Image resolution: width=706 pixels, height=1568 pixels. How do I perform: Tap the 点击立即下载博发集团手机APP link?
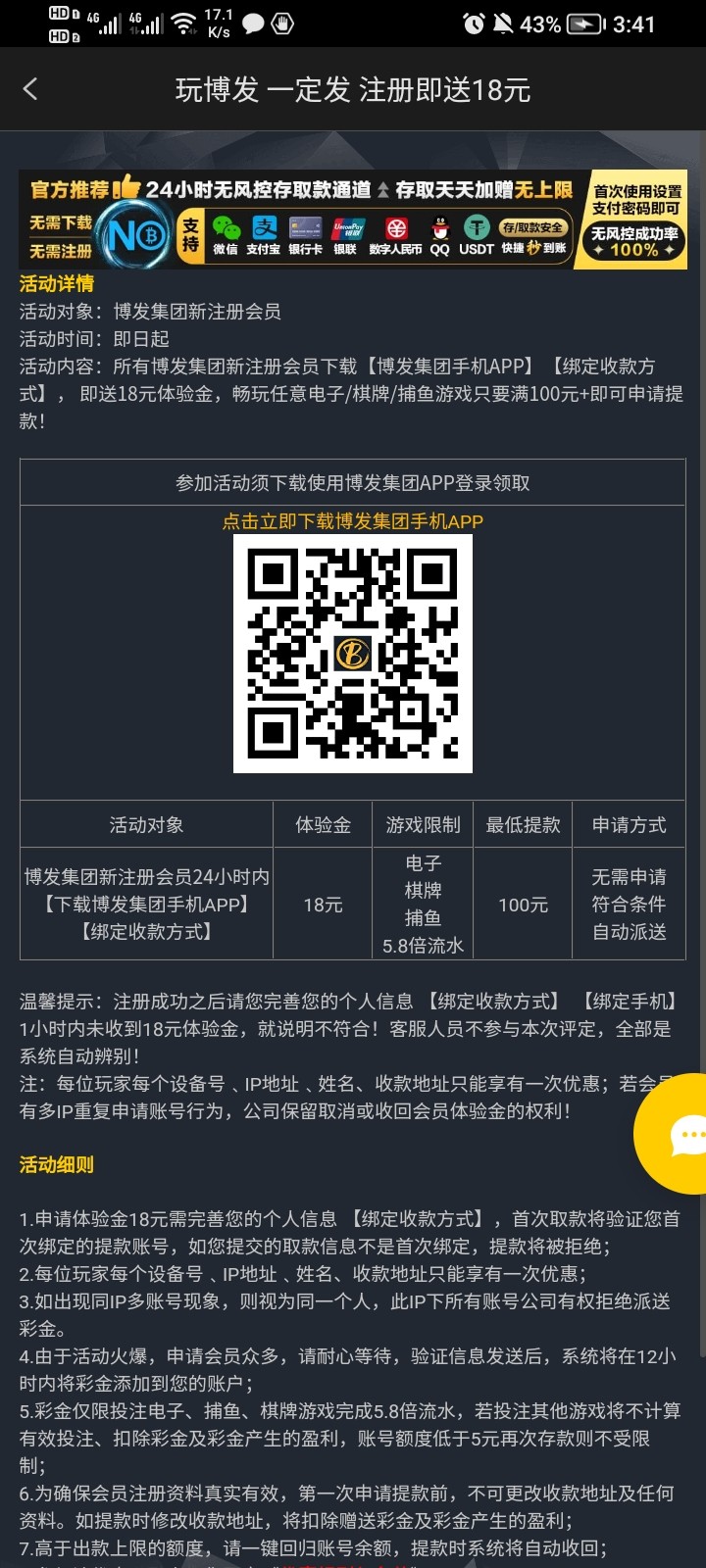[x=353, y=521]
